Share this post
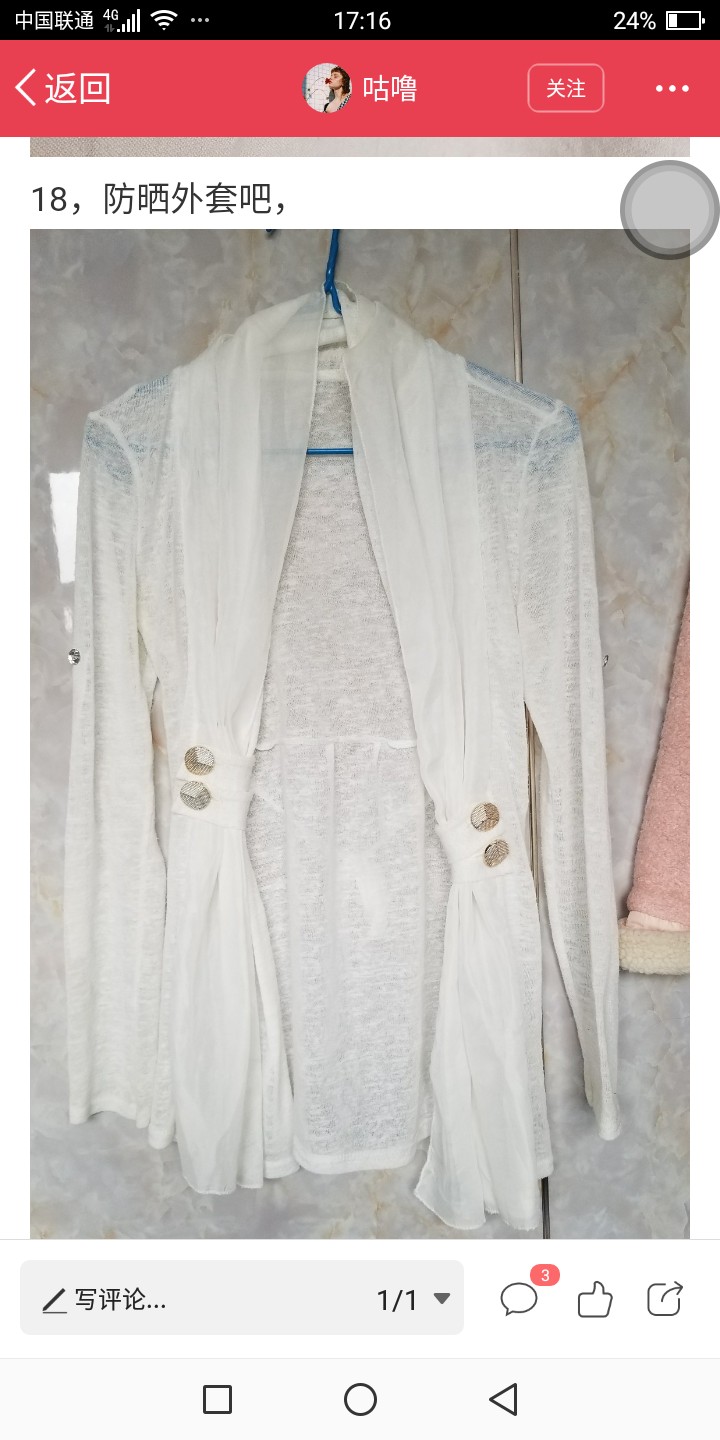The image size is (720, 1440). (x=665, y=1299)
